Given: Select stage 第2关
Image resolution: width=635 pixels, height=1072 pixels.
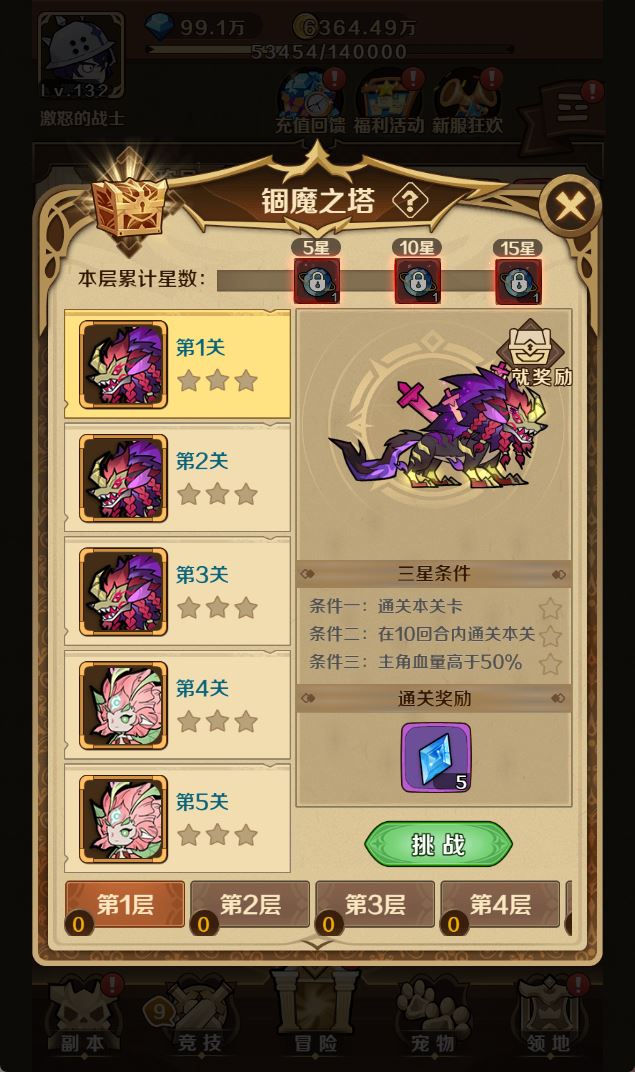Looking at the screenshot, I should [x=177, y=478].
